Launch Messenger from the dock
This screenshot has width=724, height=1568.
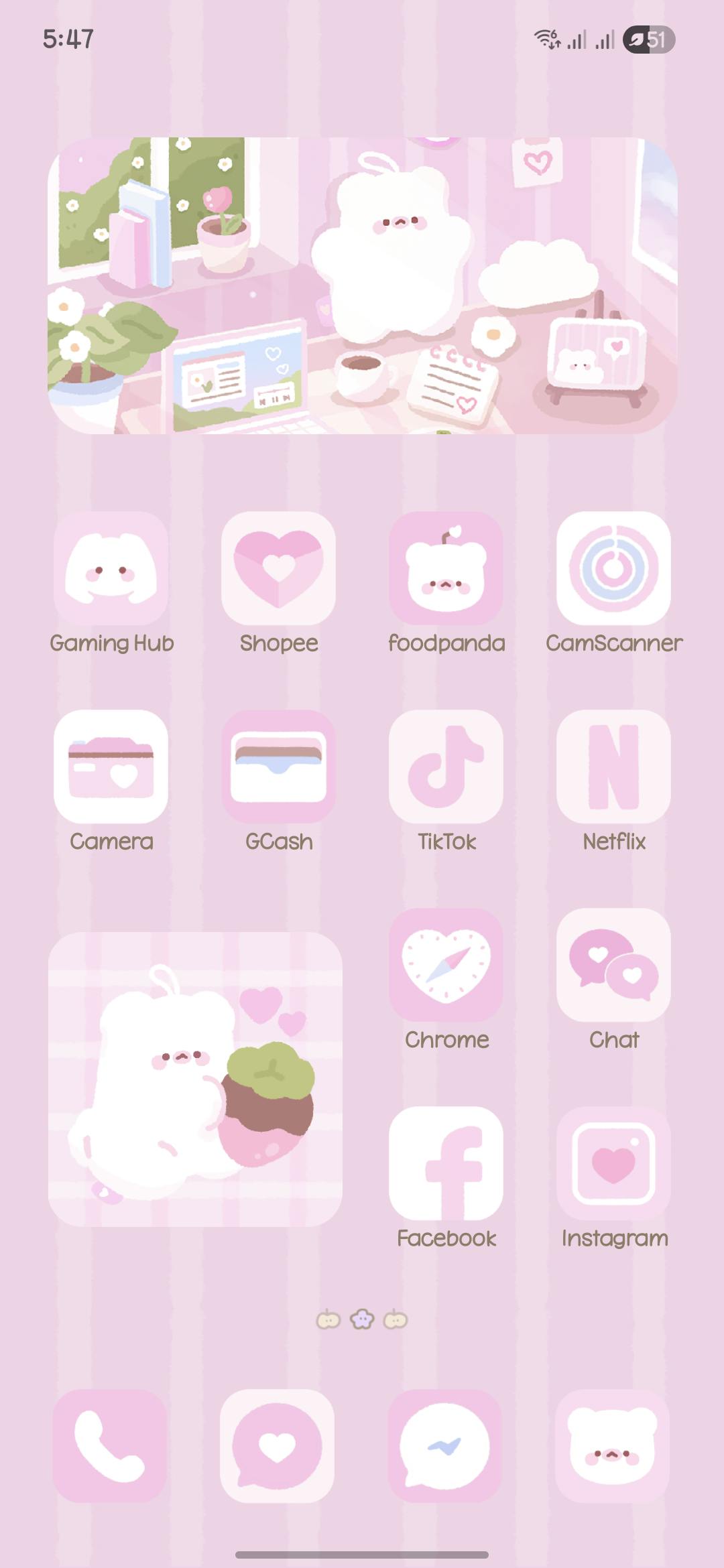pos(445,1446)
